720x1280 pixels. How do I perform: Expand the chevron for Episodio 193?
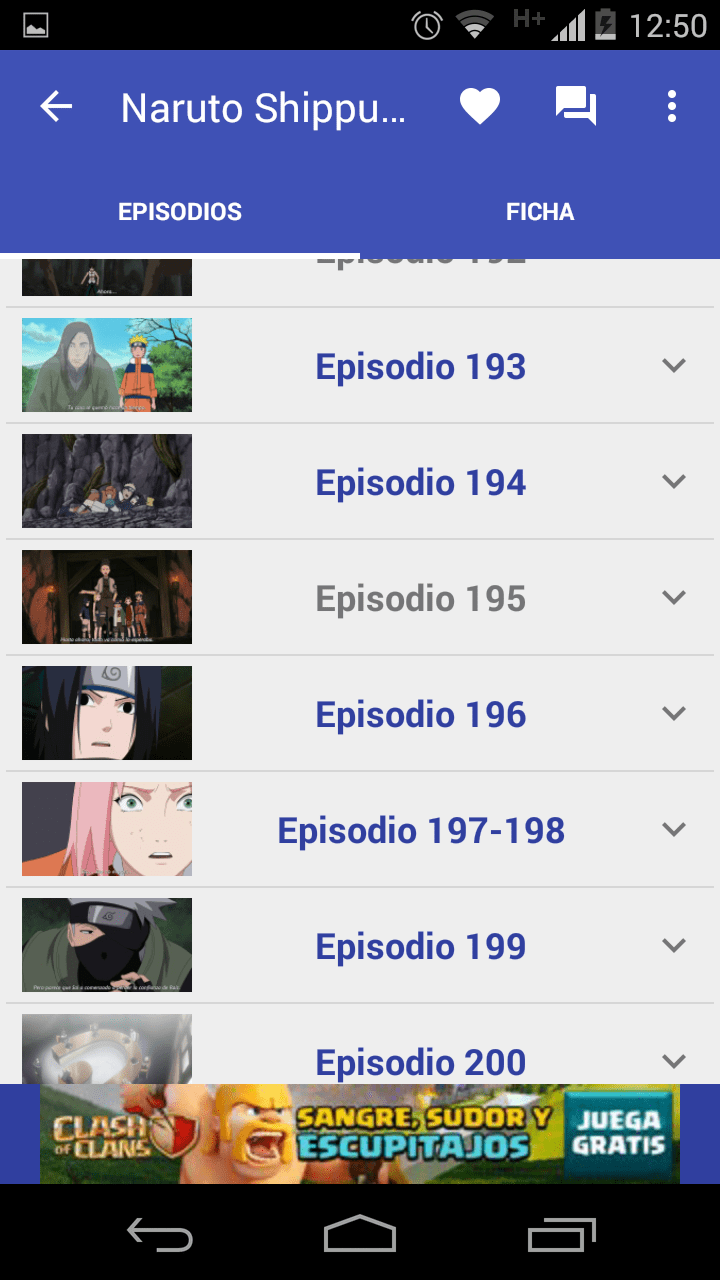click(x=675, y=366)
